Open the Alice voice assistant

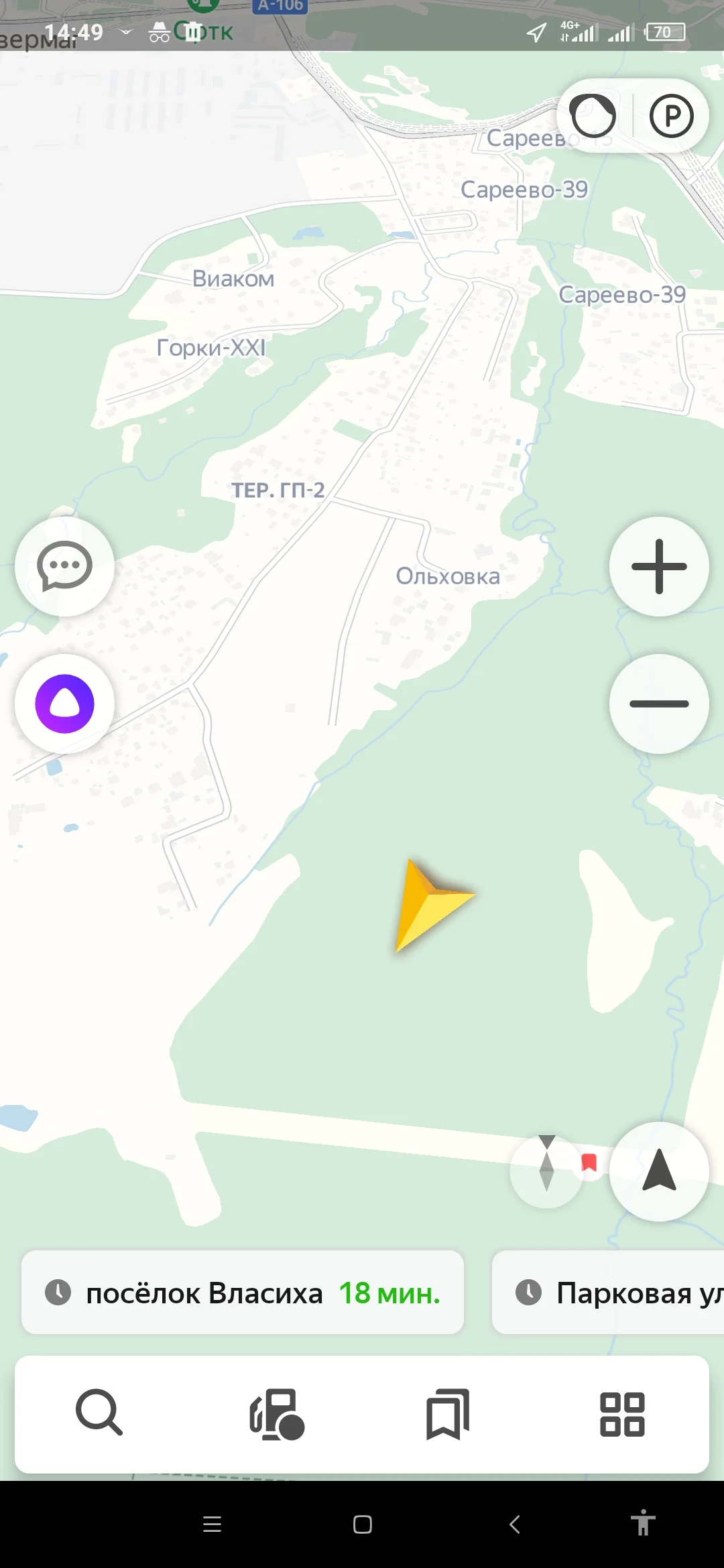tap(64, 703)
